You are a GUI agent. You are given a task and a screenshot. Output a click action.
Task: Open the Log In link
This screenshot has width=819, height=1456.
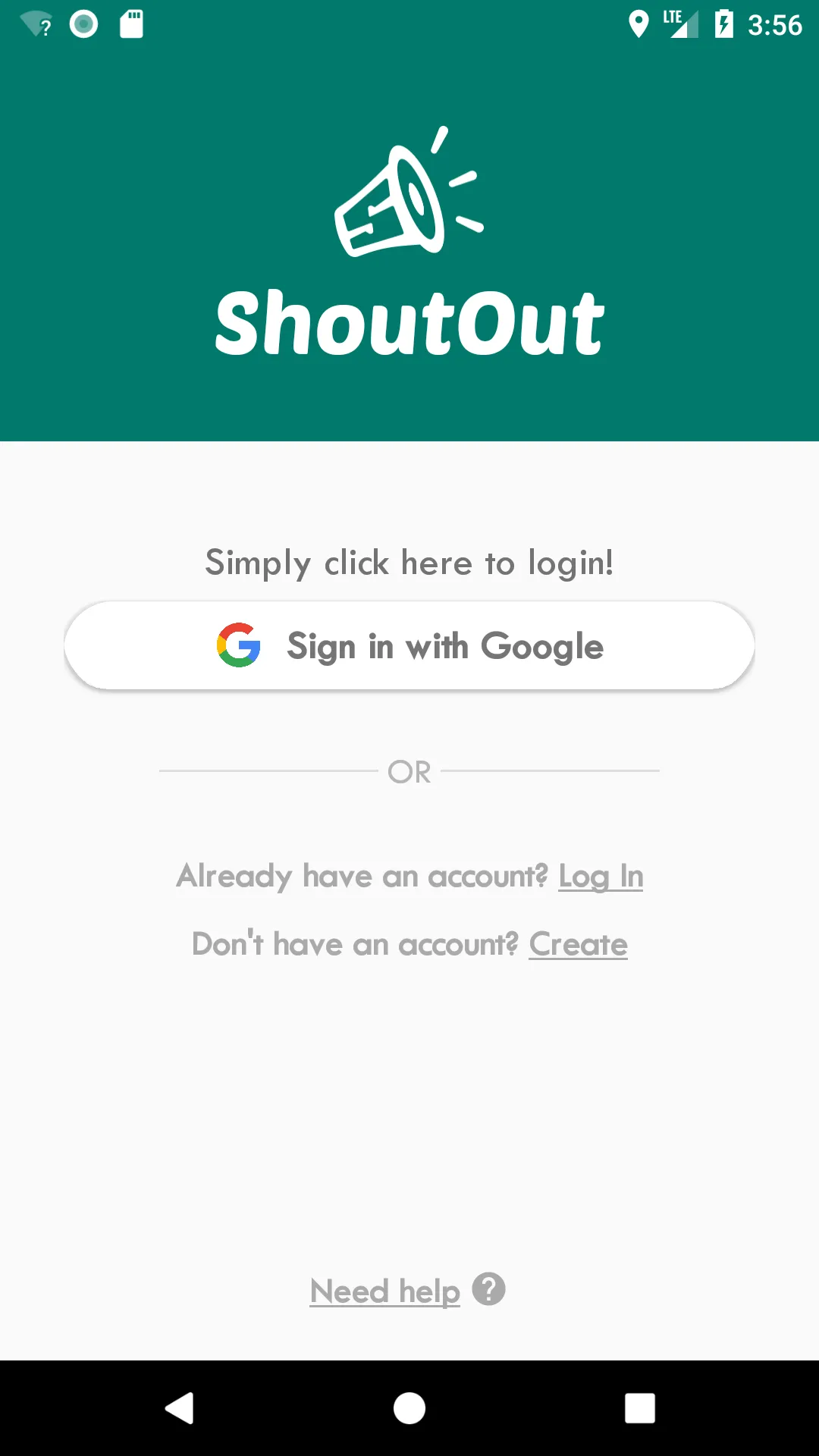click(601, 877)
